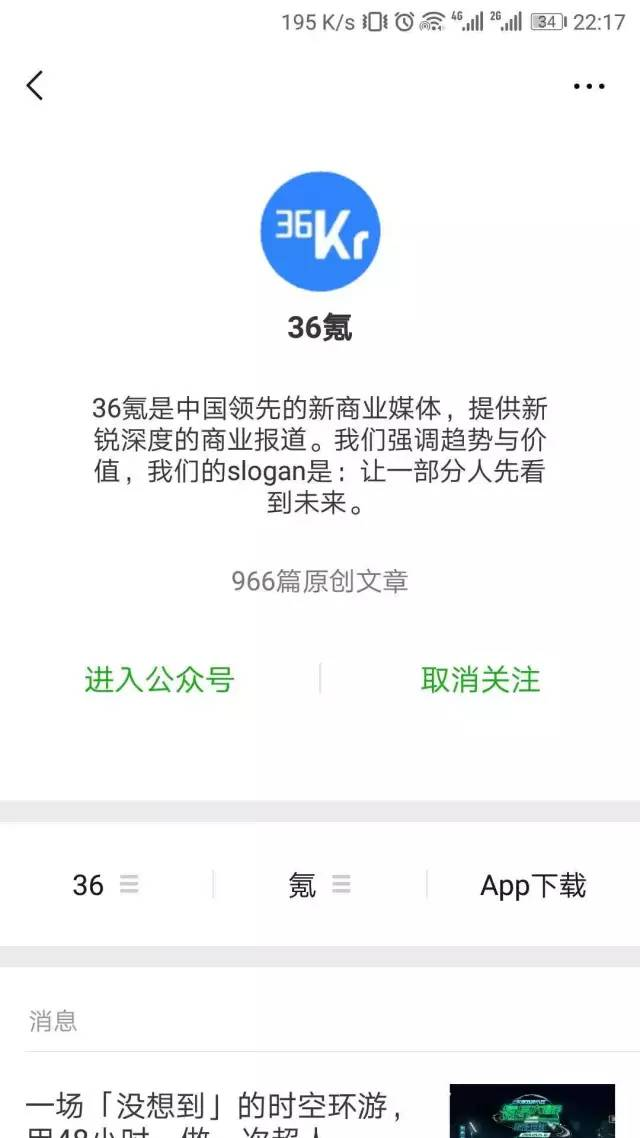640x1138 pixels.
Task: Unfollow via 取消关注
Action: tap(480, 680)
